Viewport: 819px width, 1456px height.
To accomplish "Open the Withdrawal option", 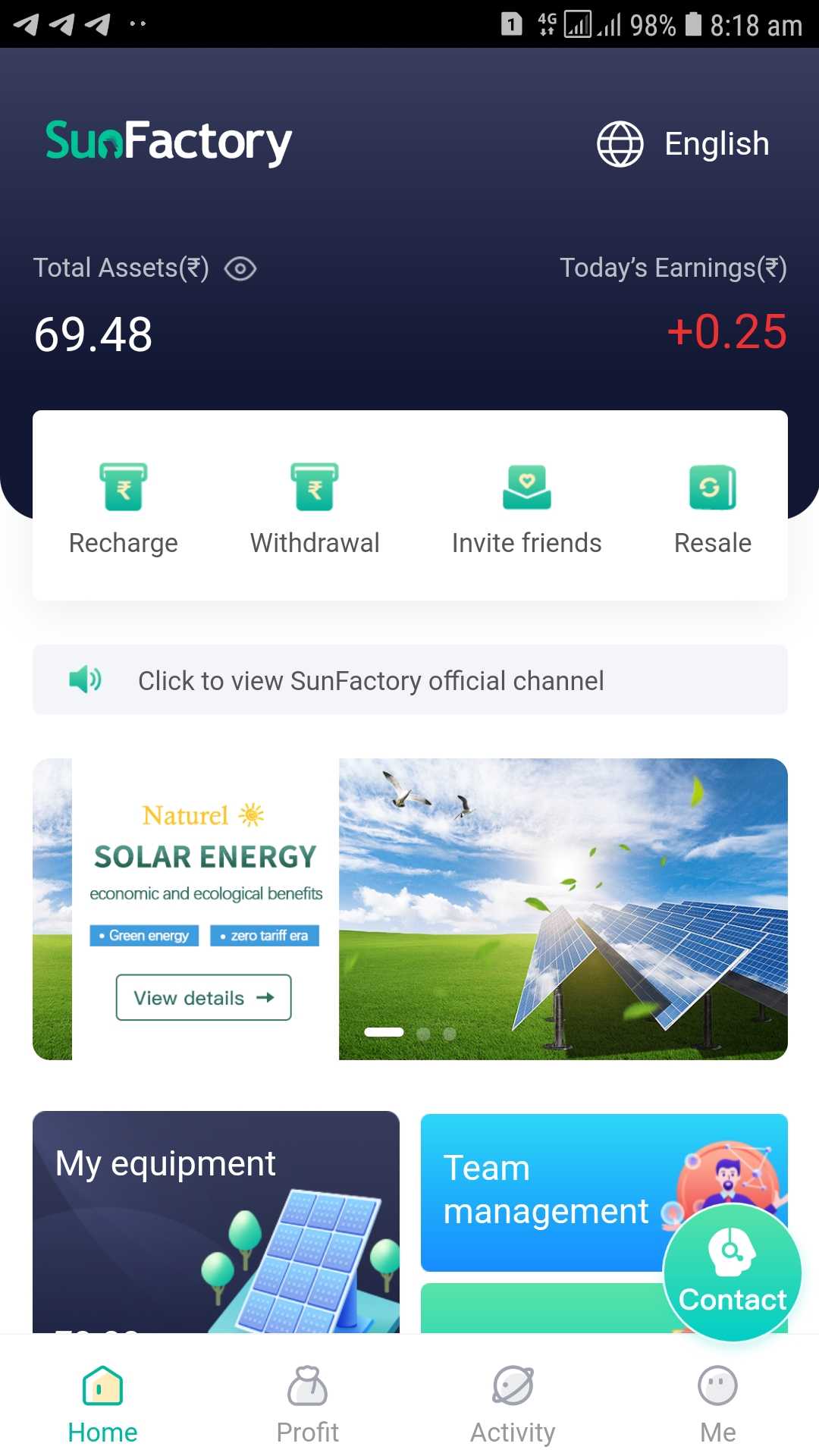I will click(315, 508).
